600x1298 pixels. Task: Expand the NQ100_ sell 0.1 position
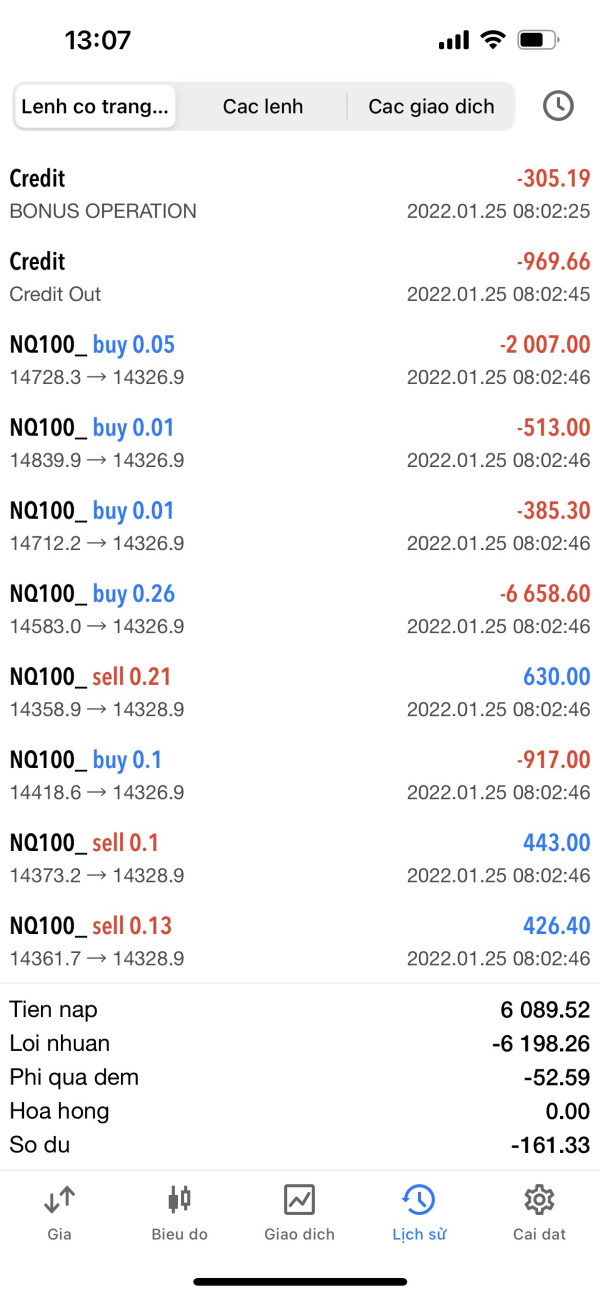pyautogui.click(x=300, y=858)
